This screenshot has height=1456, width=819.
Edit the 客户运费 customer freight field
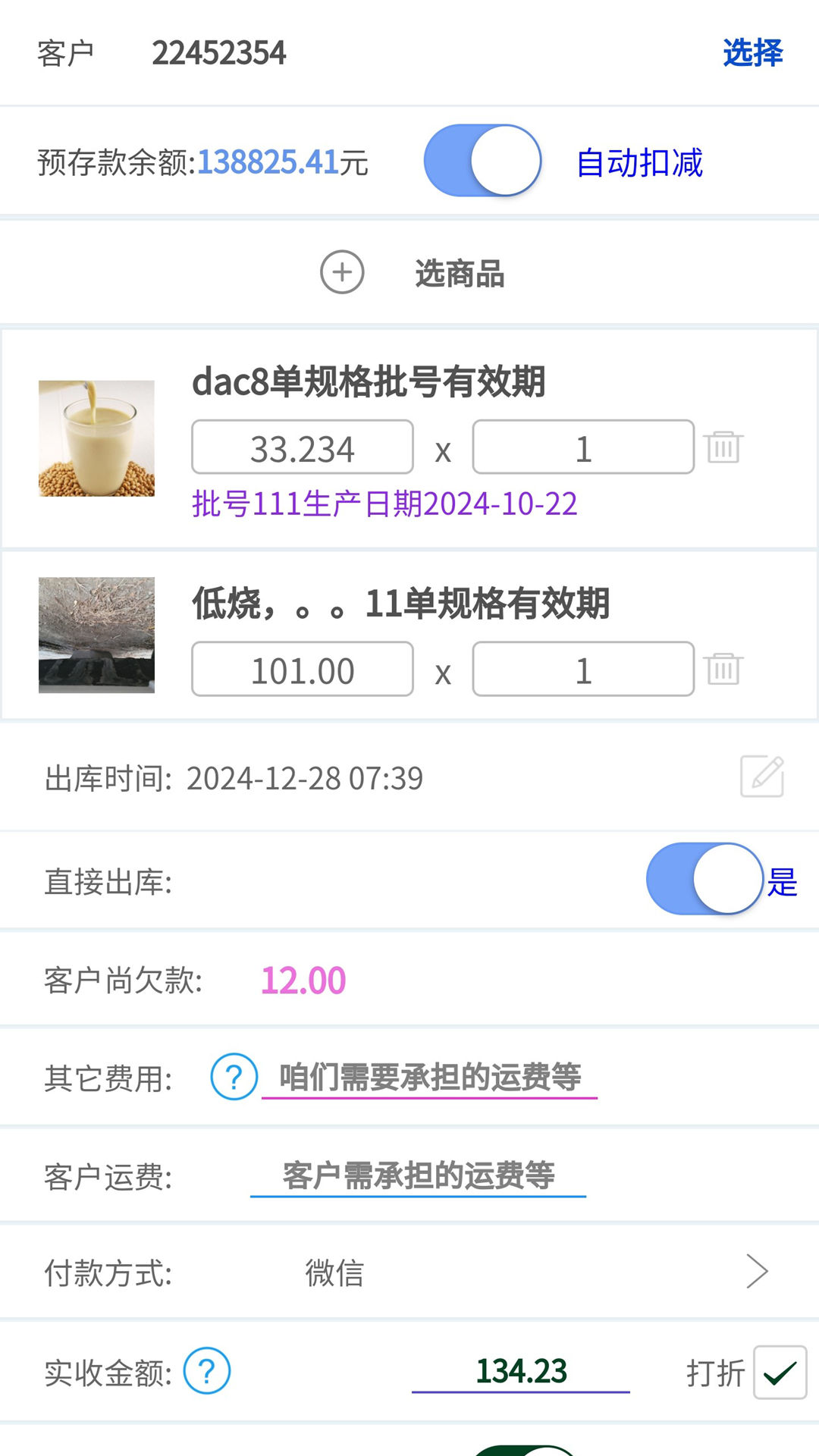pos(417,1175)
